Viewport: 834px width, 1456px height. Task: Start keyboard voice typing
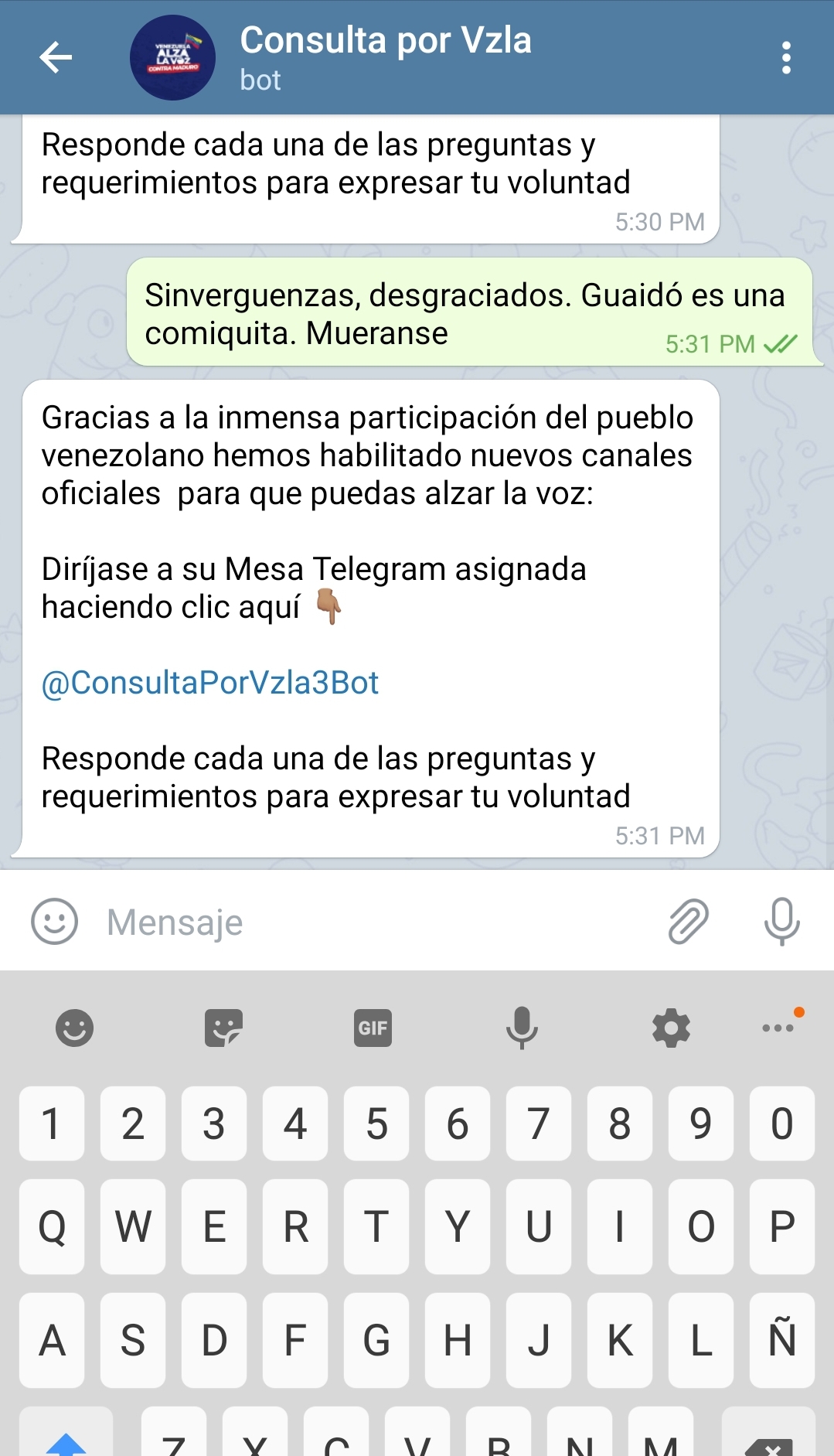point(522,1028)
